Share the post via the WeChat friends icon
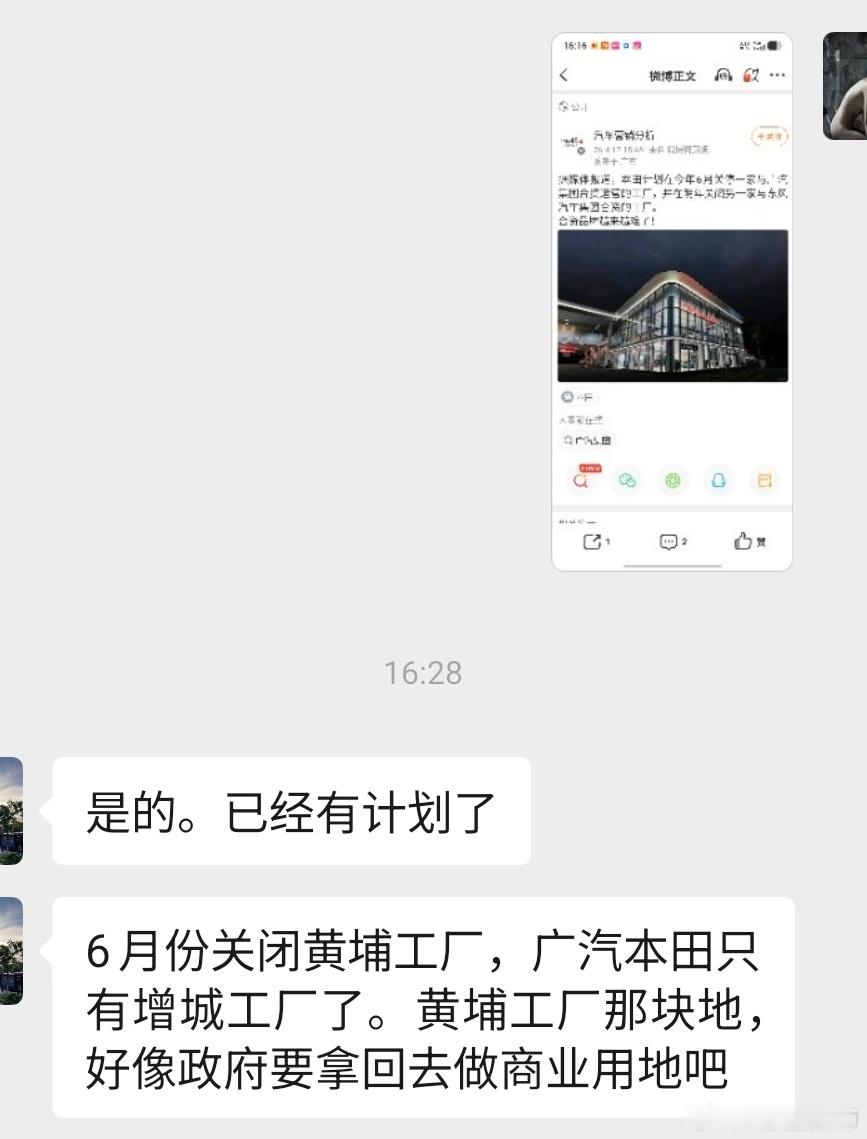 [x=627, y=480]
